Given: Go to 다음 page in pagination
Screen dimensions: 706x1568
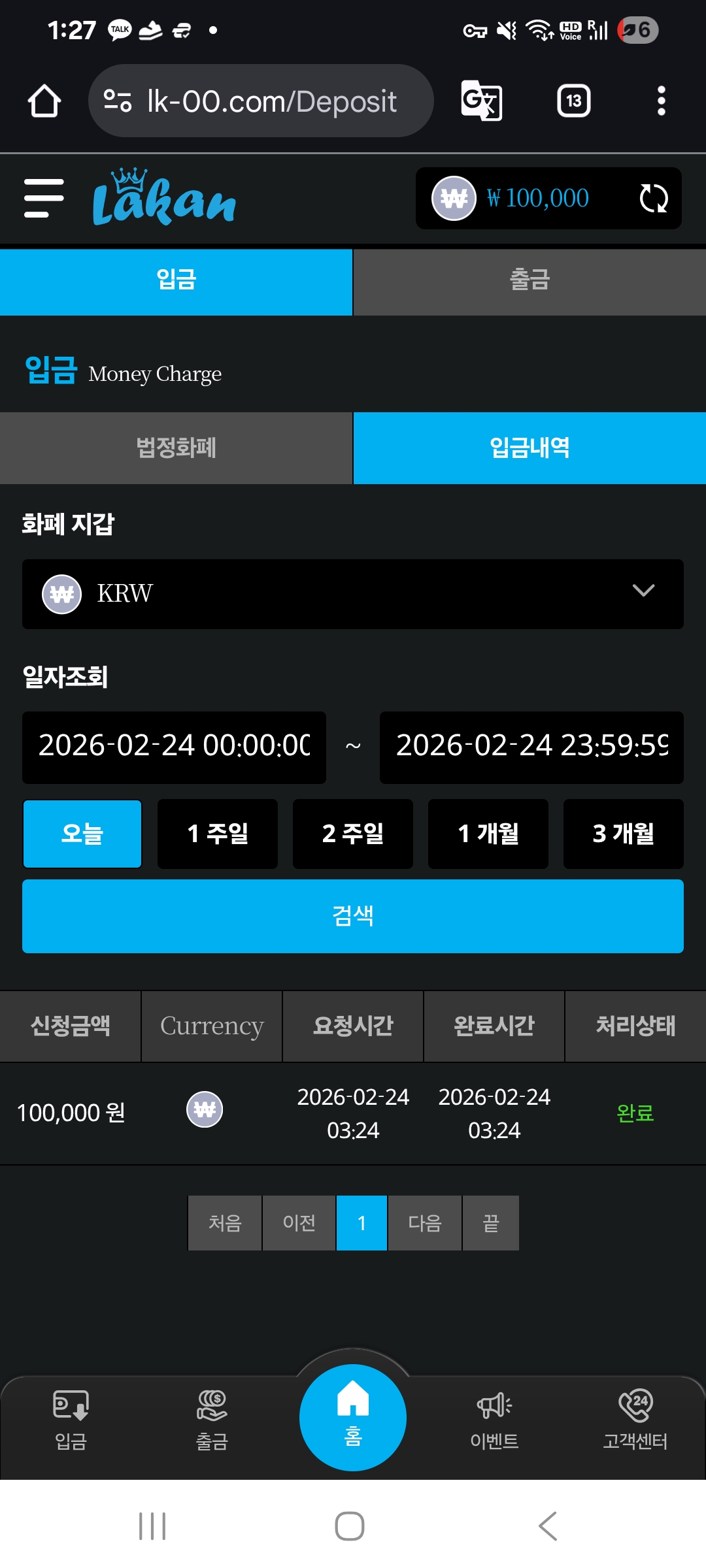Looking at the screenshot, I should click(x=425, y=1223).
